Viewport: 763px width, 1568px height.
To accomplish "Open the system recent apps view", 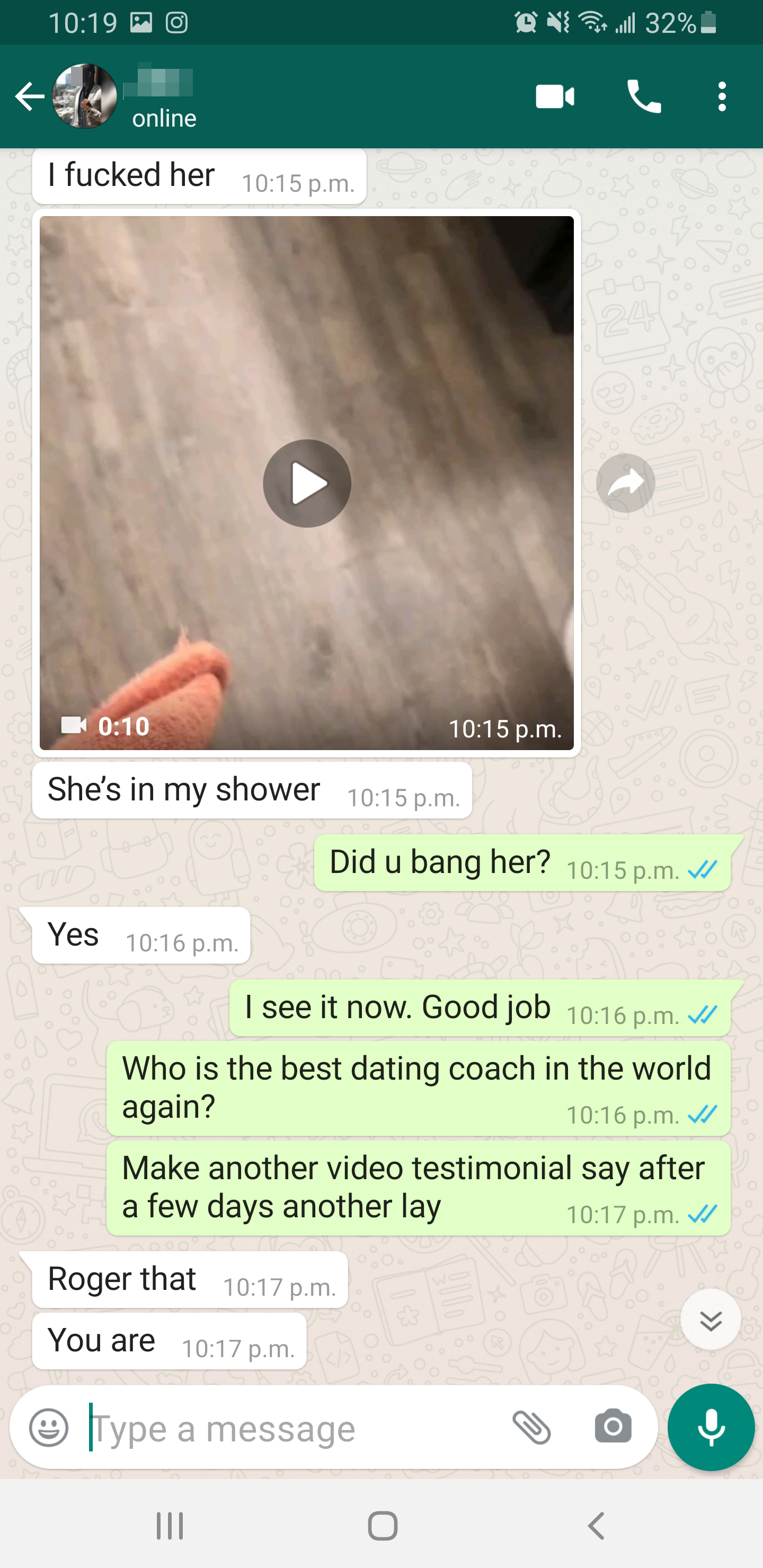I will 170,1526.
